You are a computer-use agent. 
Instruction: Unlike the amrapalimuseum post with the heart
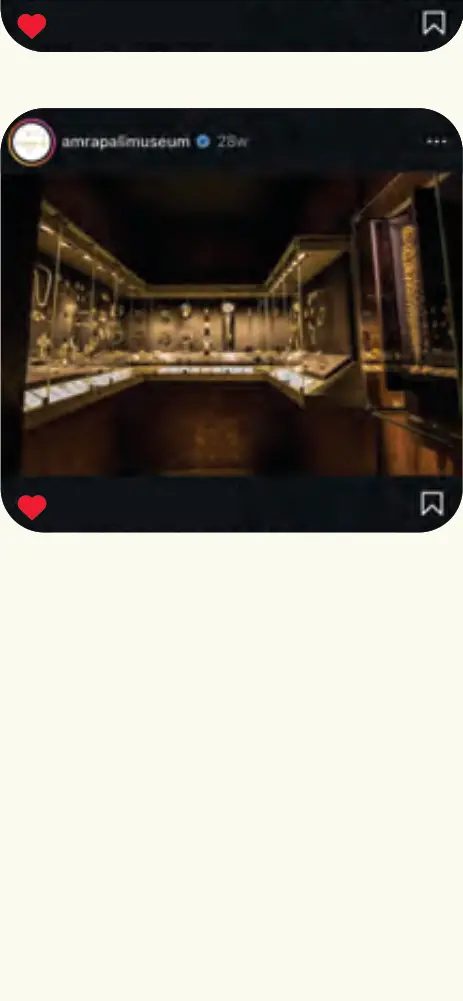tap(32, 508)
